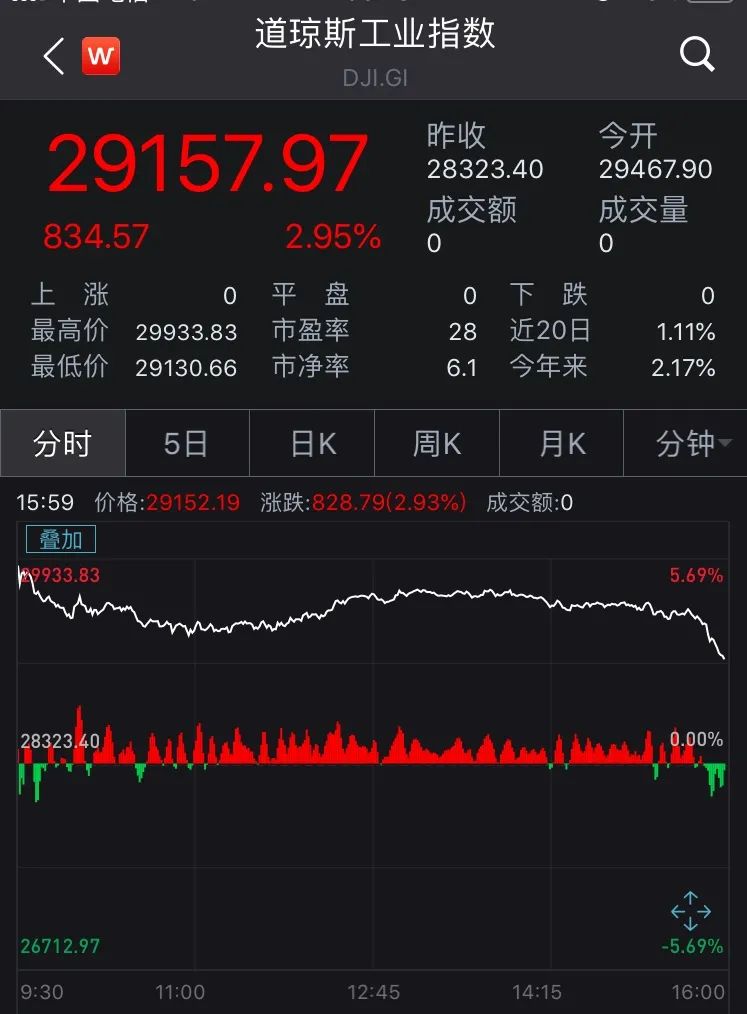747x1014 pixels.
Task: Tap the red W logo button
Action: pyautogui.click(x=100, y=56)
